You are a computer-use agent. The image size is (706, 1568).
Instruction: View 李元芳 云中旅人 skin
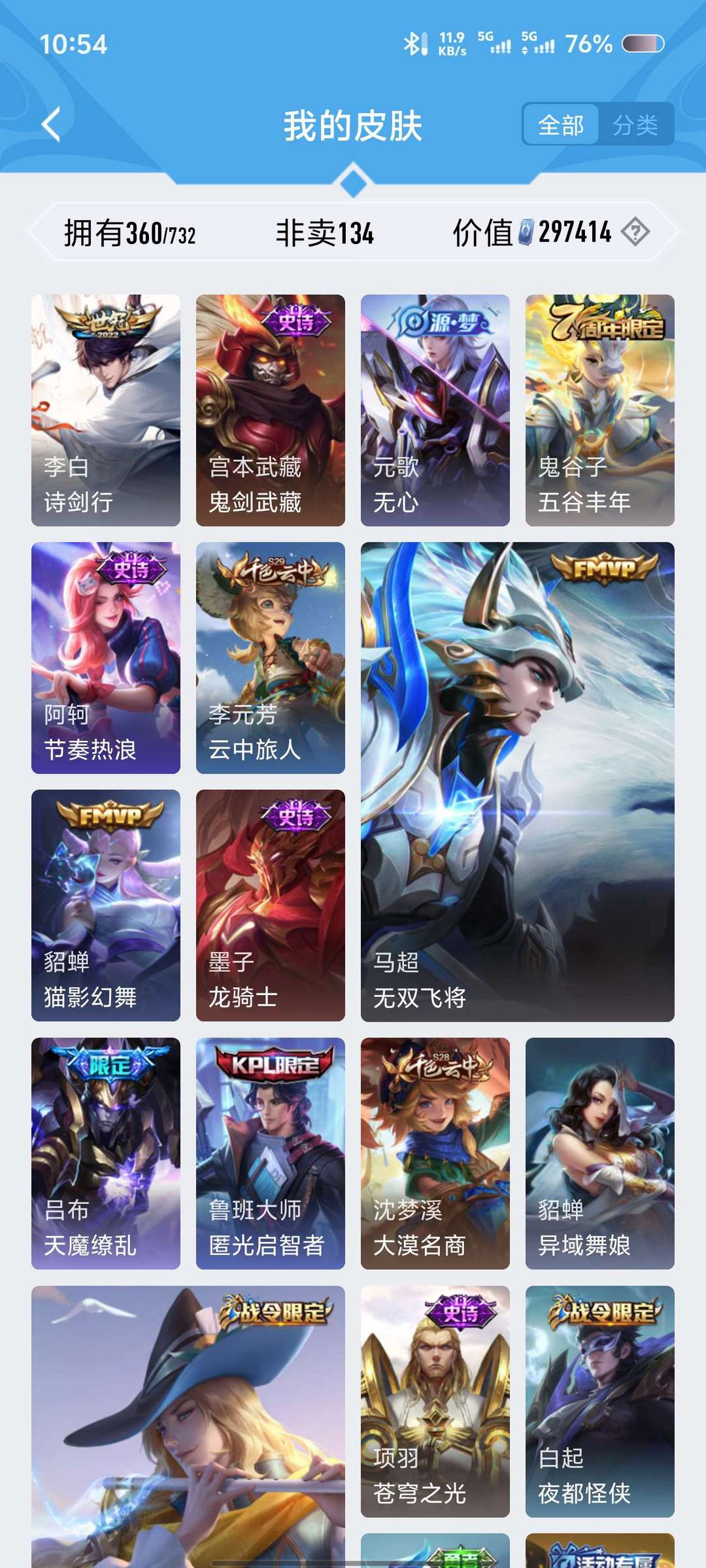point(271,657)
